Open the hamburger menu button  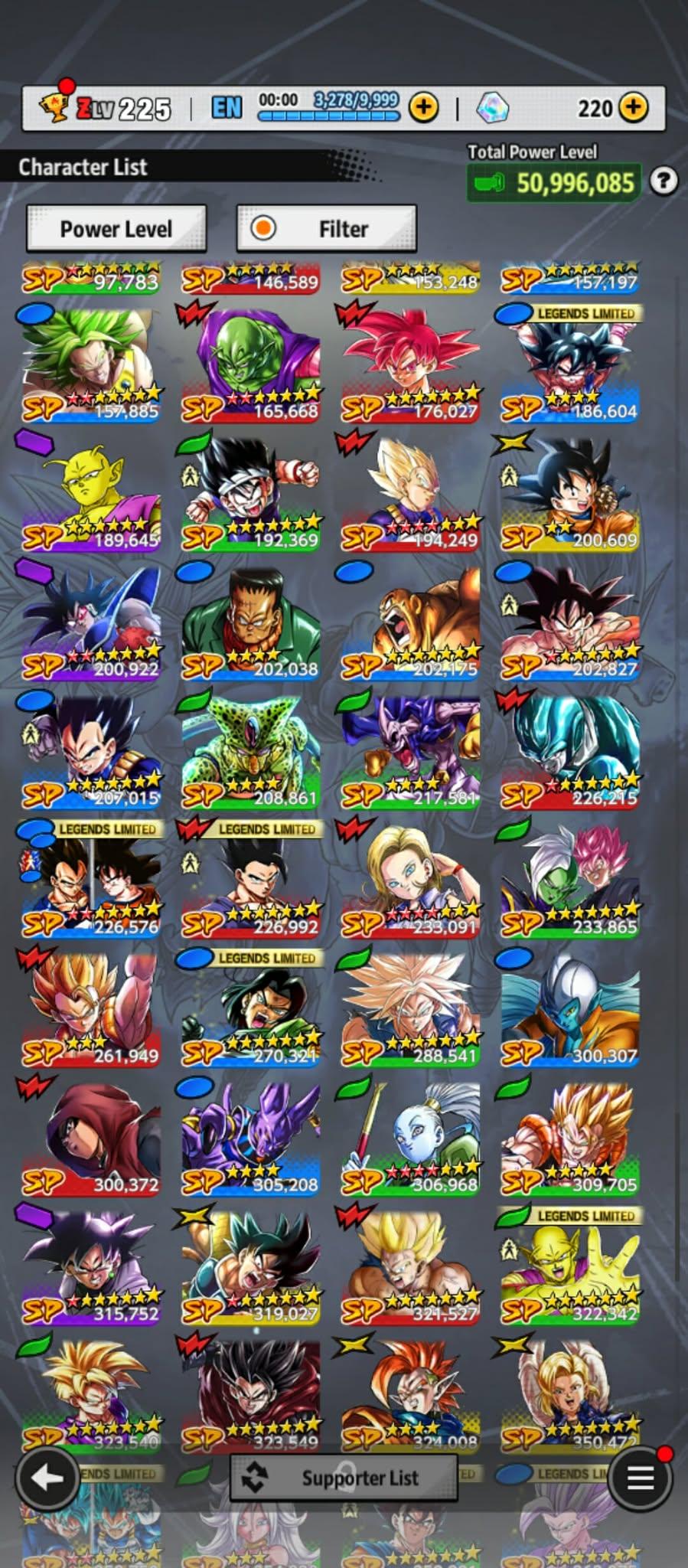click(x=640, y=1477)
